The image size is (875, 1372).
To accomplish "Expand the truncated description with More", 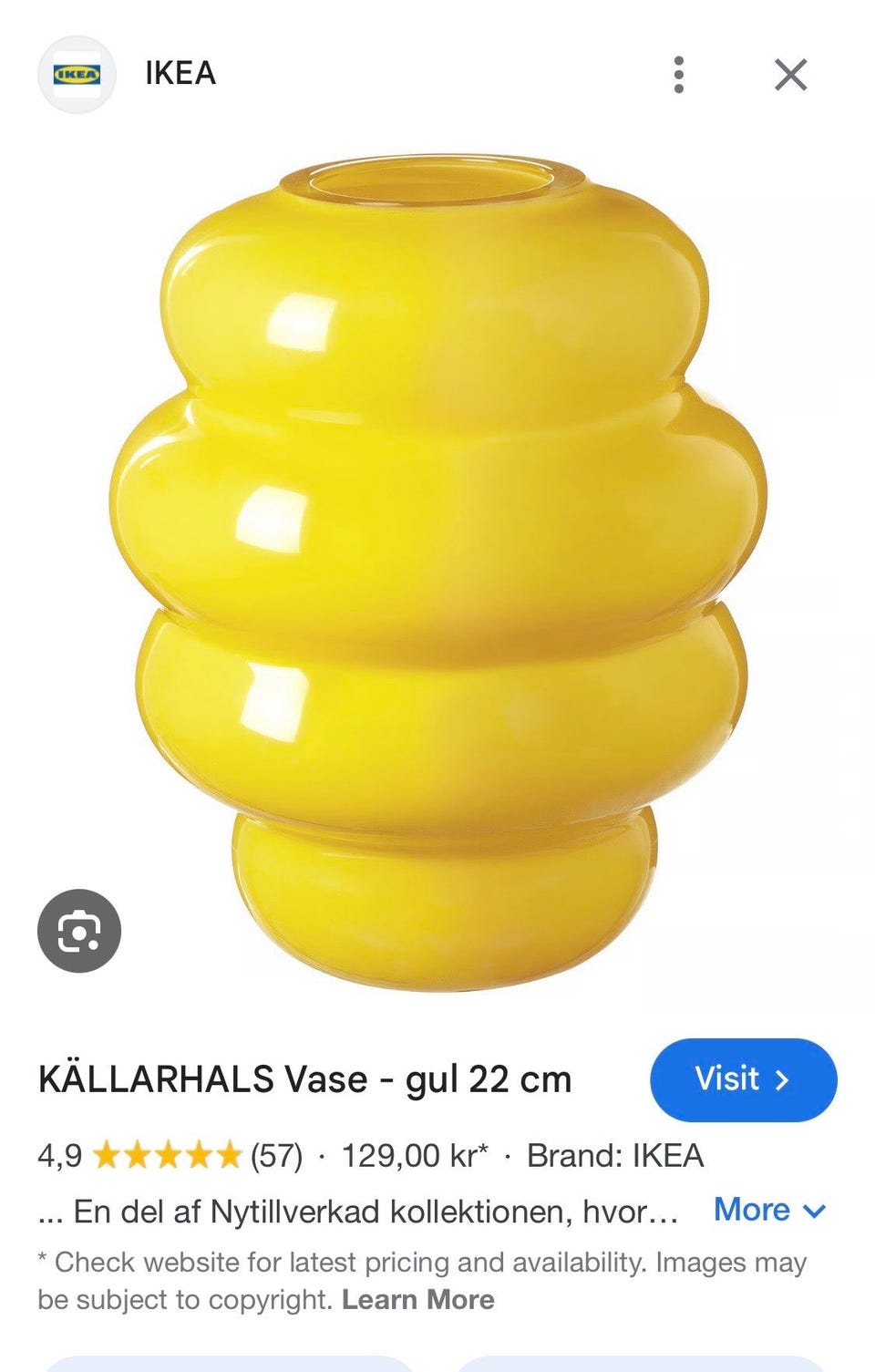I will (x=752, y=1210).
